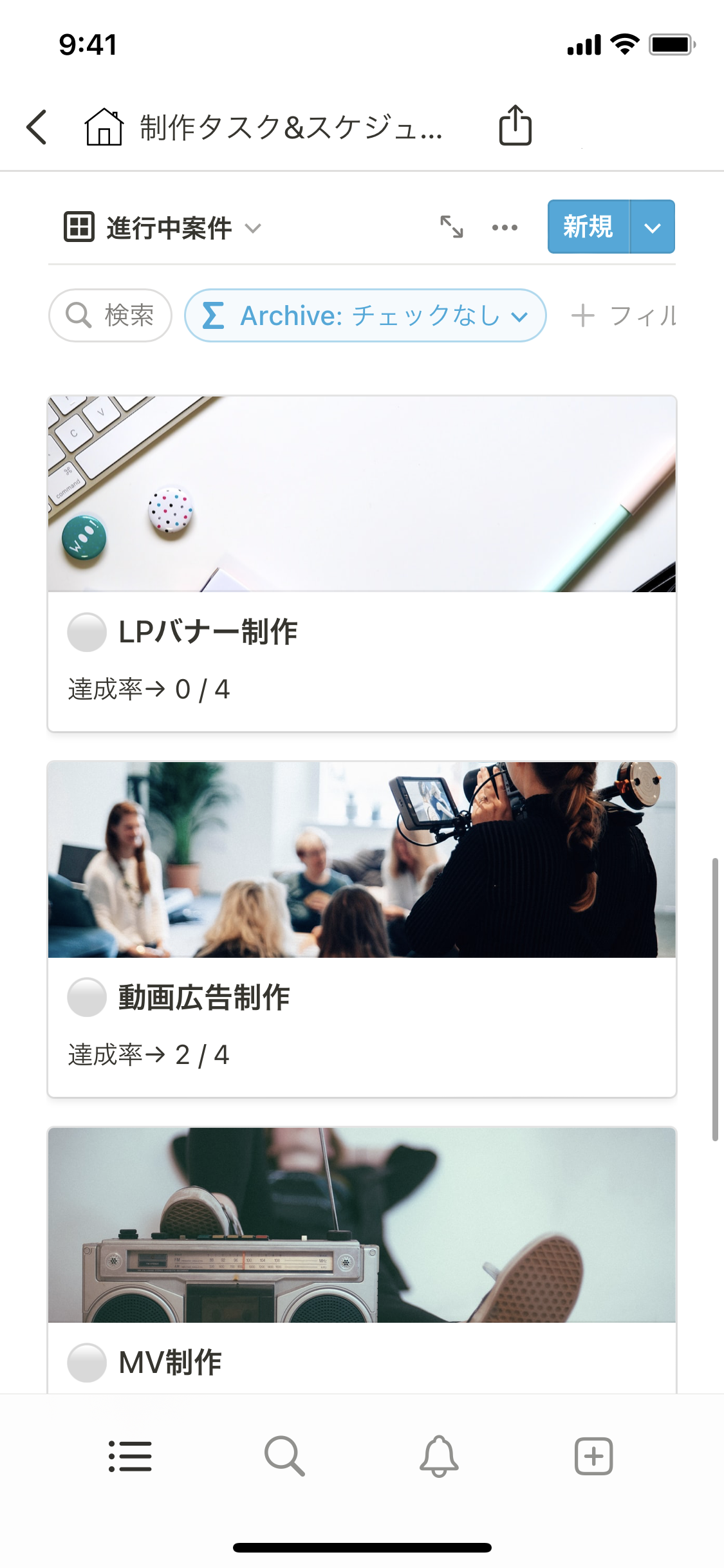
Task: Share this page
Action: coord(515,126)
